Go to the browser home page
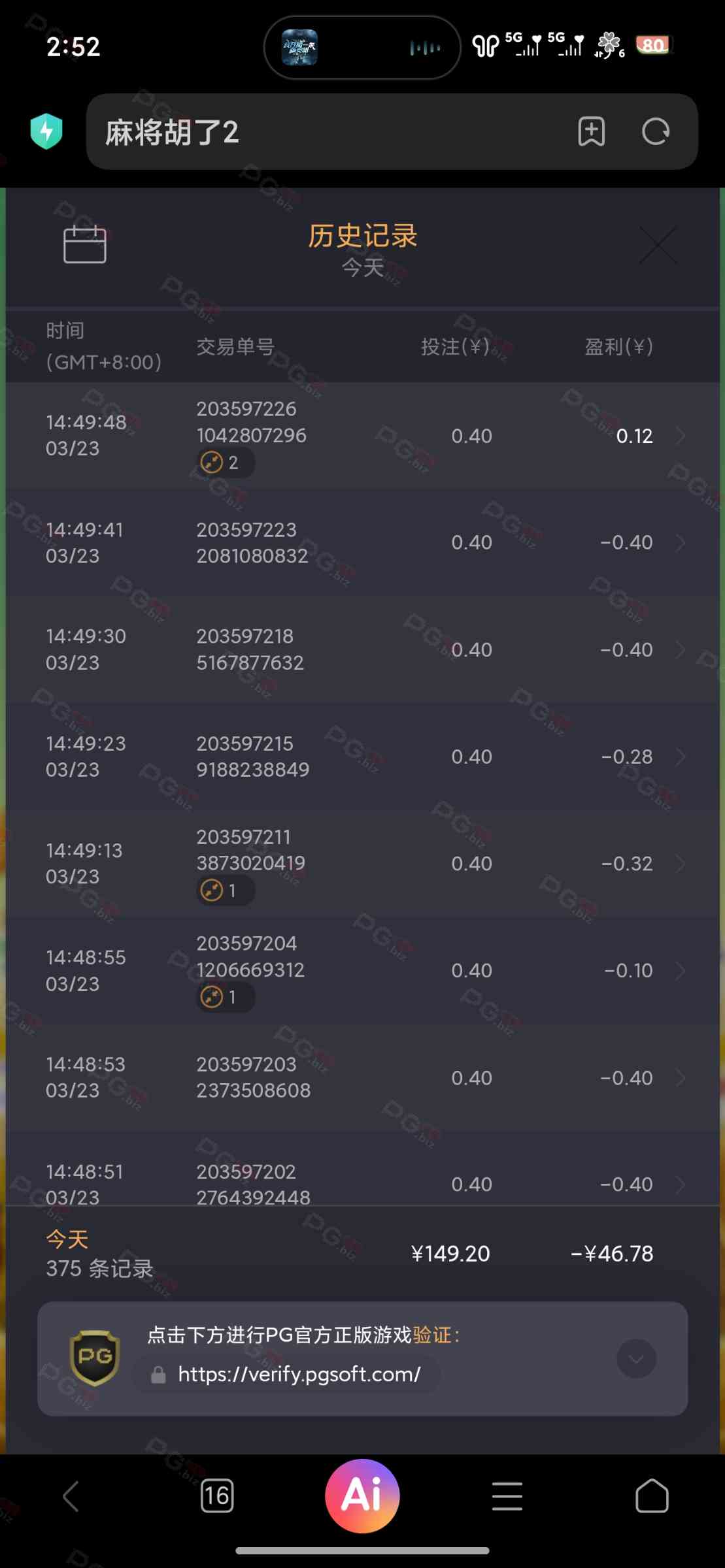The image size is (725, 1568). click(x=652, y=1495)
